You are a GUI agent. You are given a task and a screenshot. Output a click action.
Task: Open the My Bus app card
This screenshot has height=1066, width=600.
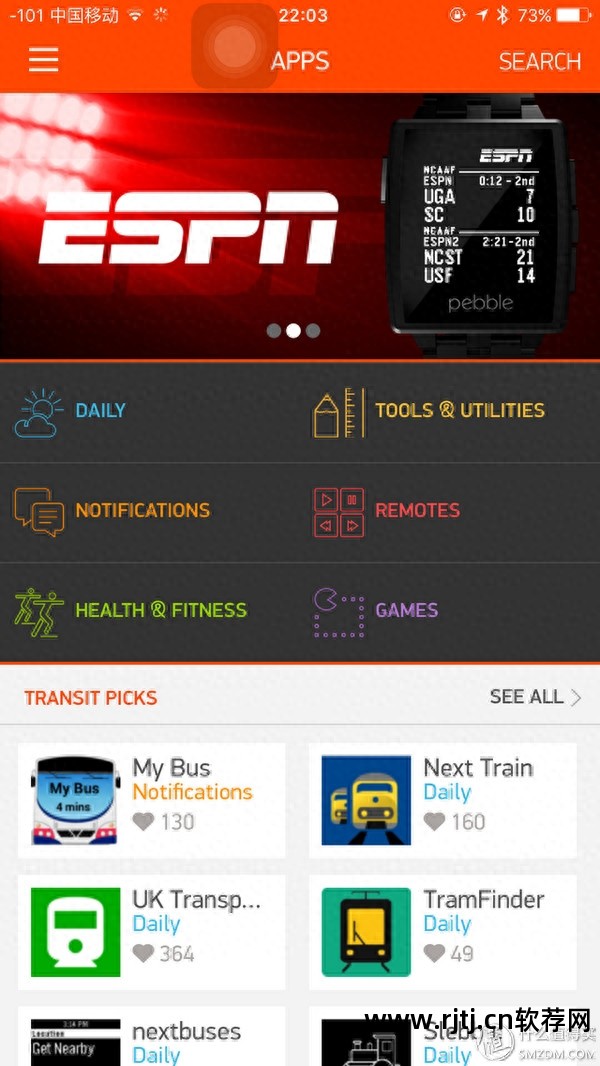151,800
